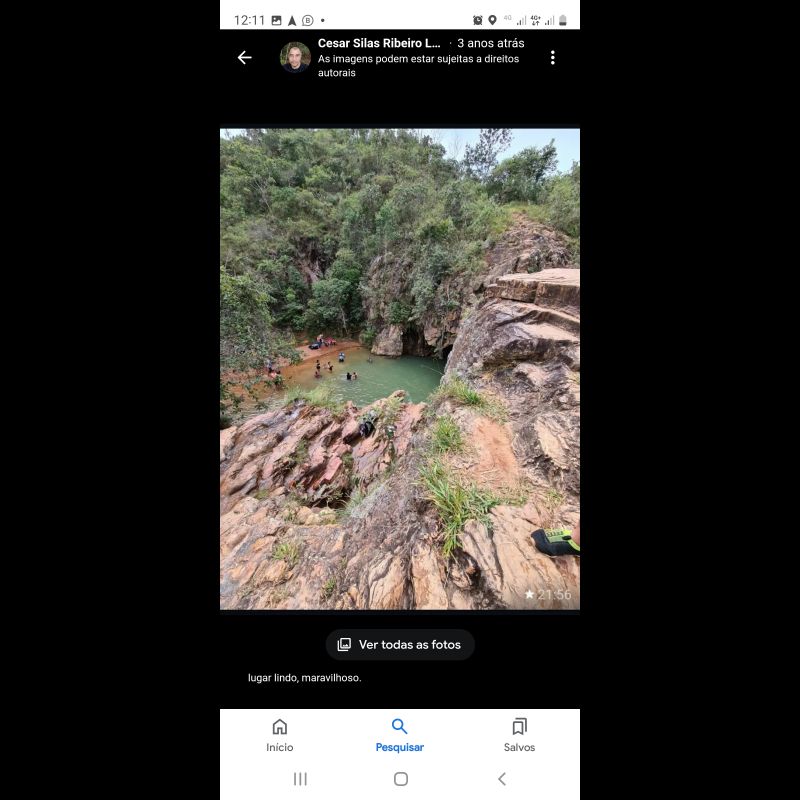The height and width of the screenshot is (800, 800).
Task: Open the waterfall photo fullscreen
Action: (x=400, y=368)
